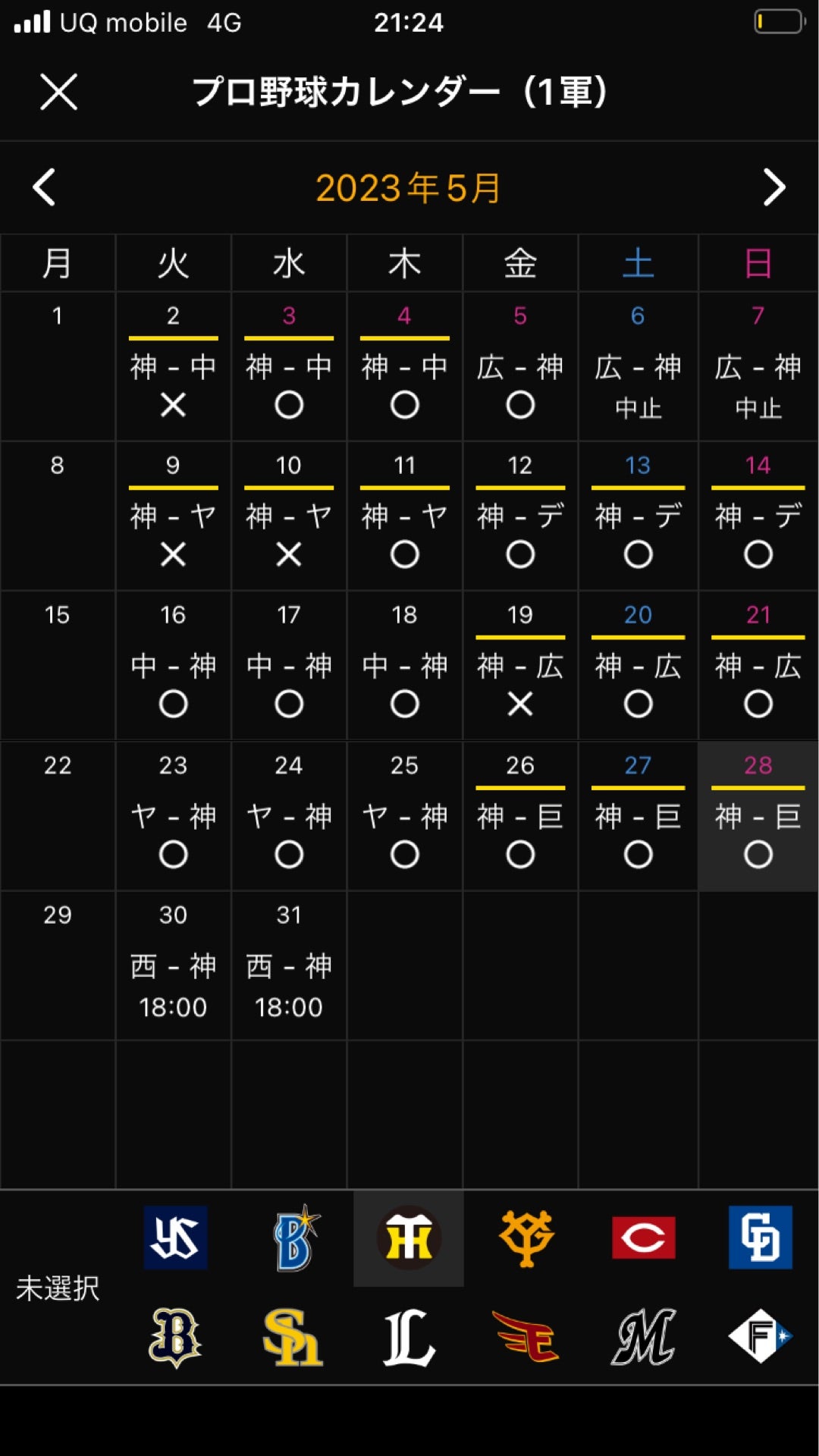819x1456 pixels.
Task: Select the Nippon-Ham Fighters team logo
Action: pos(760,1337)
